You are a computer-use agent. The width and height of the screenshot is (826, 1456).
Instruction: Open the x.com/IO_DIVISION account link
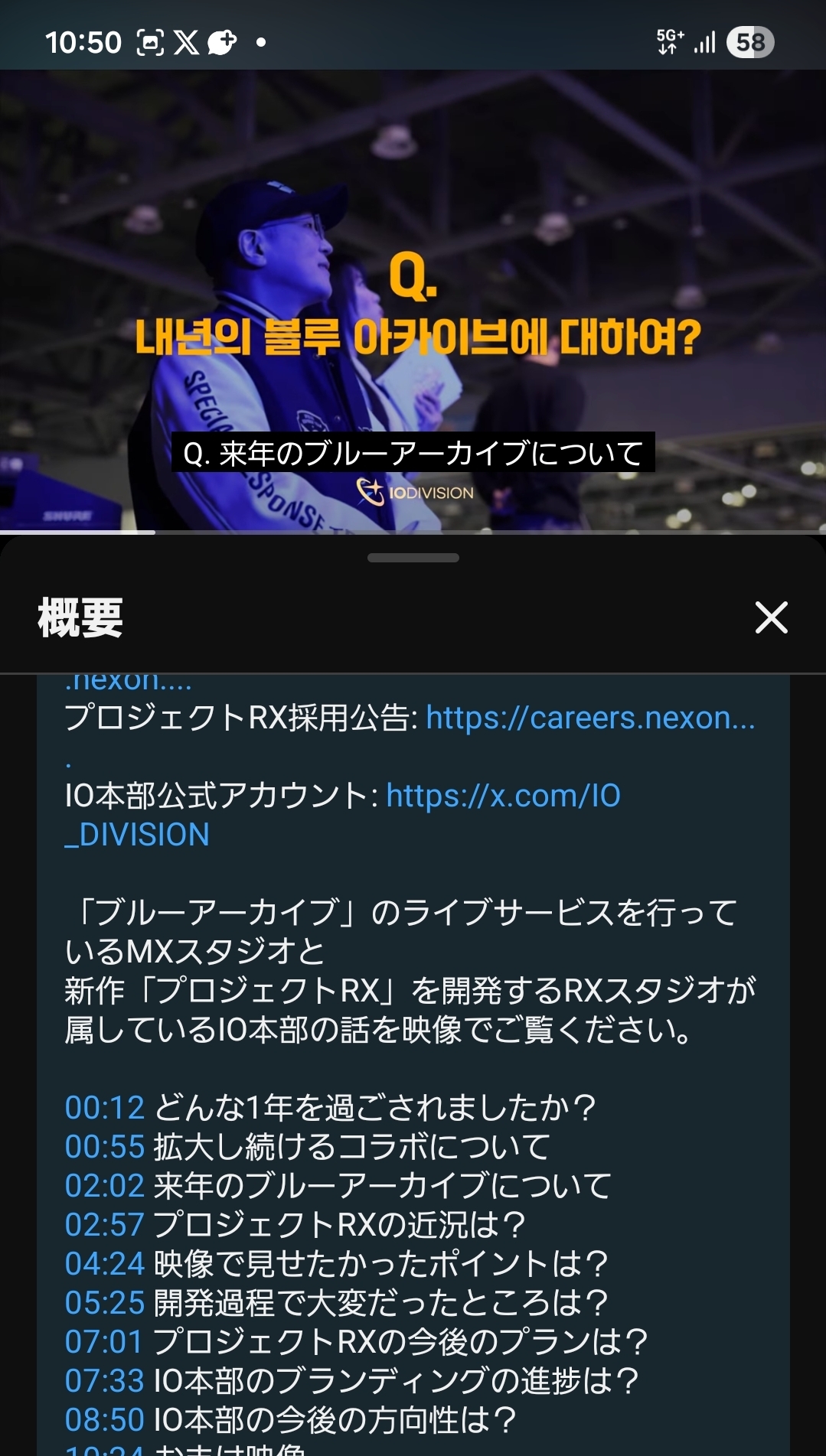click(503, 796)
